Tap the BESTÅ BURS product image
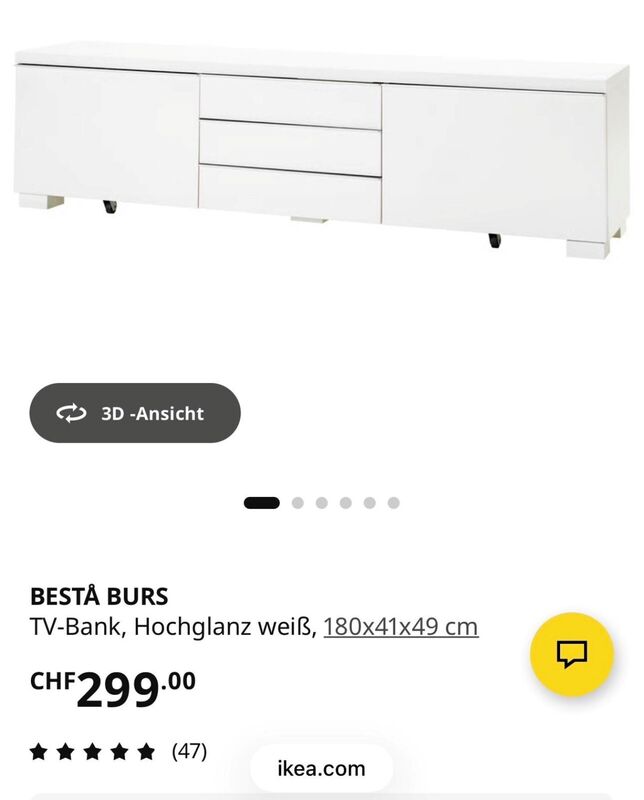Image resolution: width=644 pixels, height=800 pixels. (x=320, y=150)
